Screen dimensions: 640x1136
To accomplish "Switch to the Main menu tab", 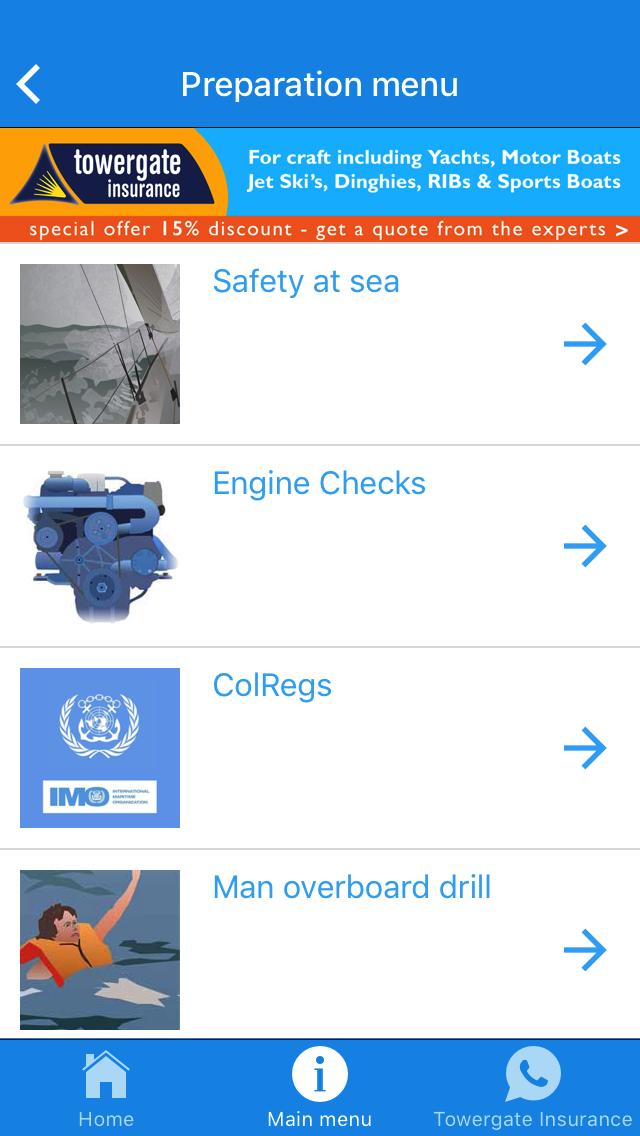I will point(320,1089).
